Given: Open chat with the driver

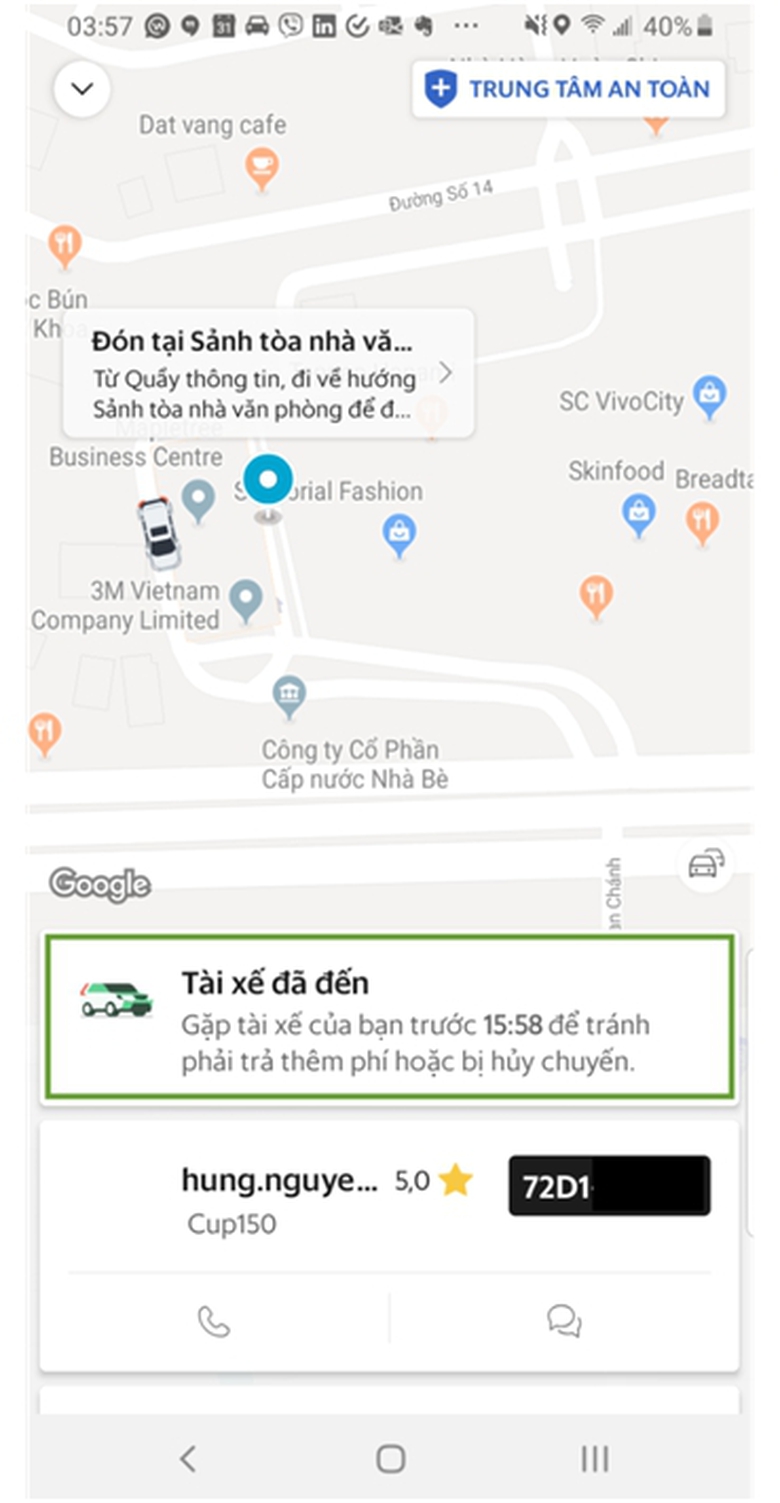Looking at the screenshot, I should 564,1322.
